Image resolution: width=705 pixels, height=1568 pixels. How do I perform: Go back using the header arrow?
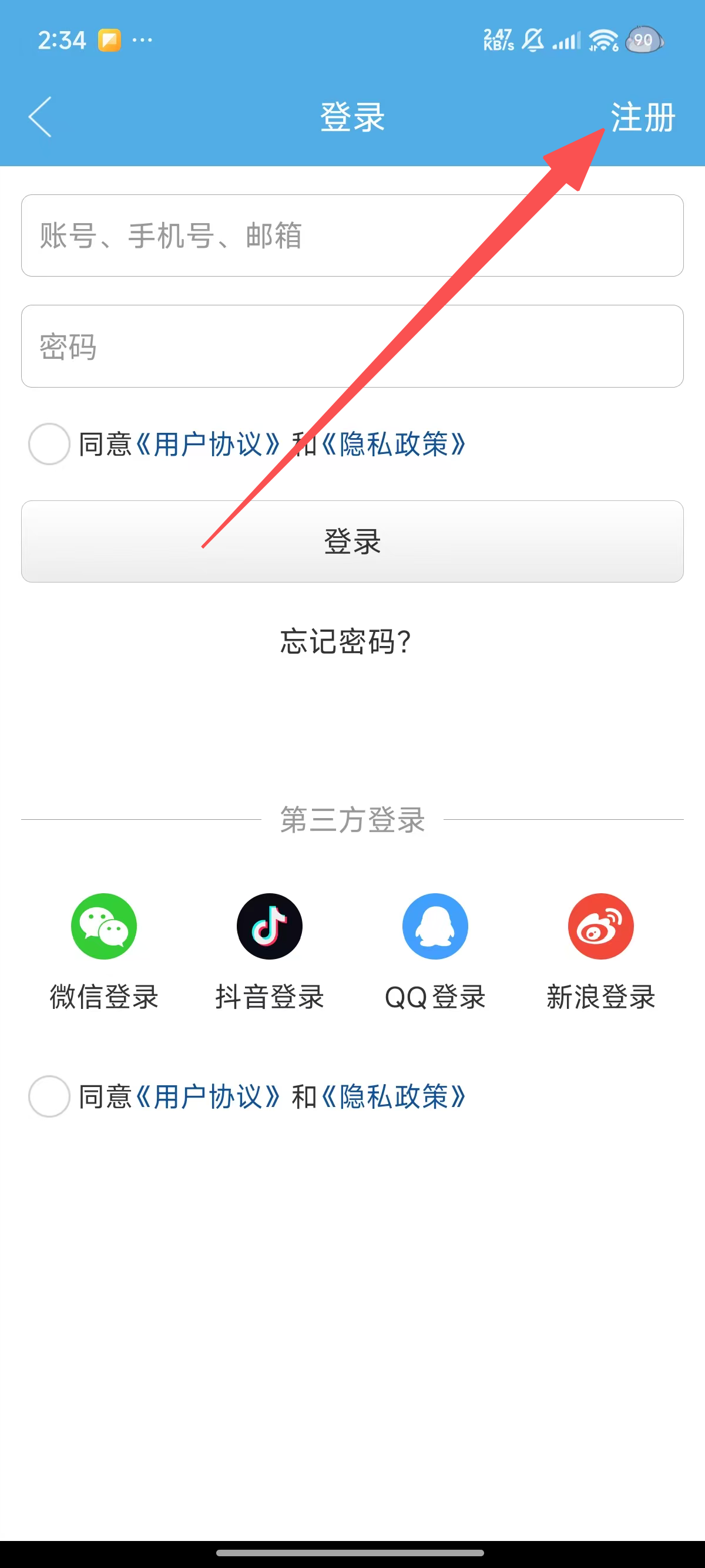point(40,117)
